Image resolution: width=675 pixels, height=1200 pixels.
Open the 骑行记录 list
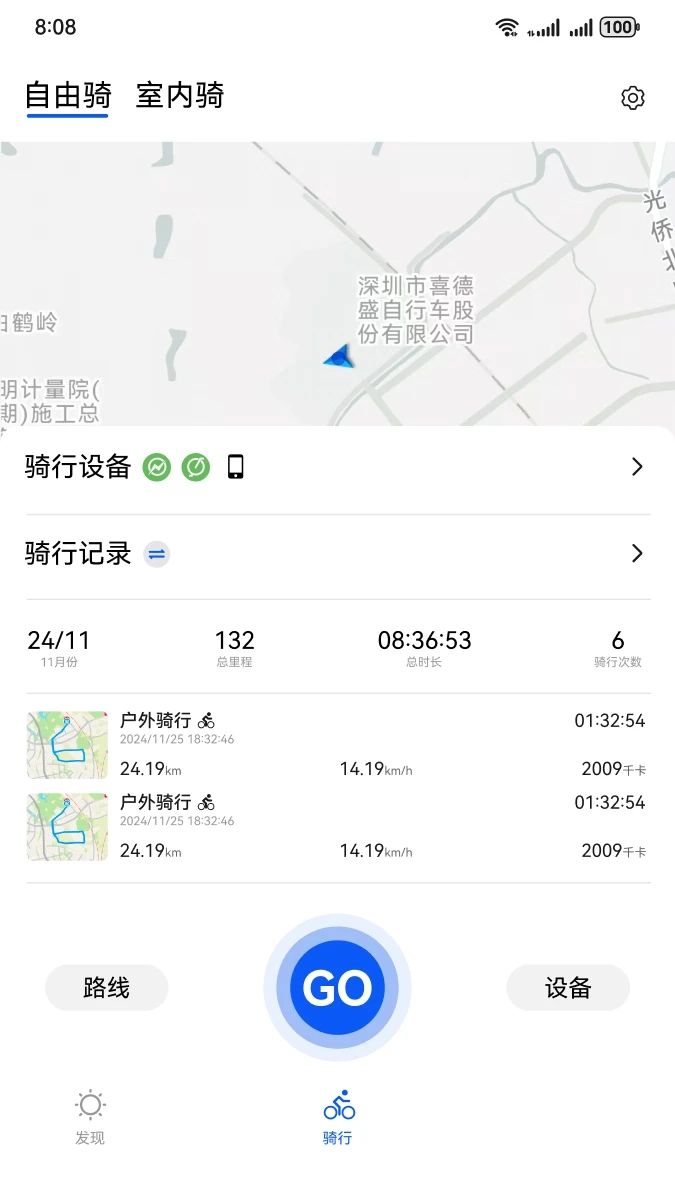[337, 554]
